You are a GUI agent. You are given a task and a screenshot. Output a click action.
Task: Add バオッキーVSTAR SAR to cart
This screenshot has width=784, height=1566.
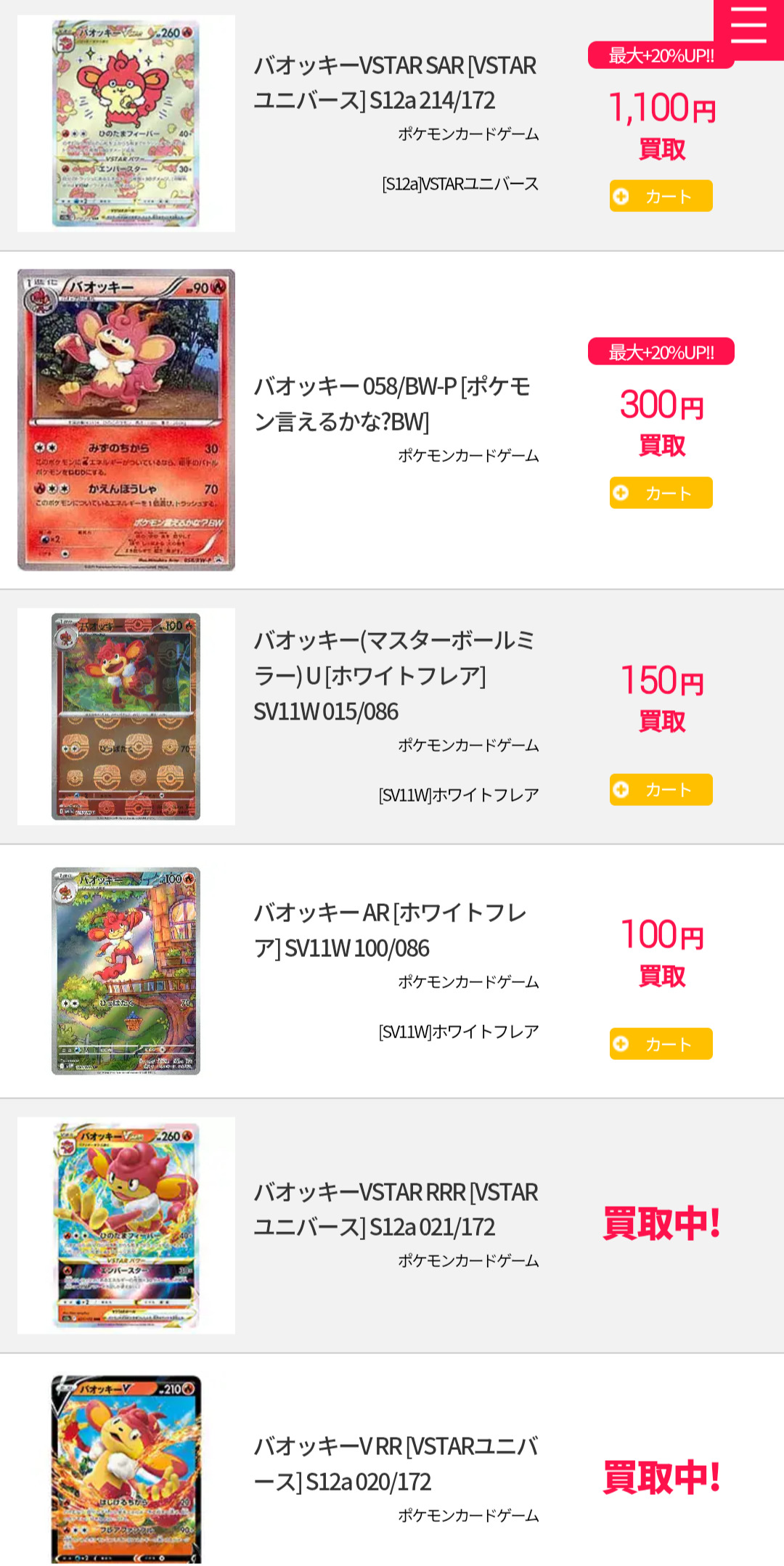(x=661, y=196)
